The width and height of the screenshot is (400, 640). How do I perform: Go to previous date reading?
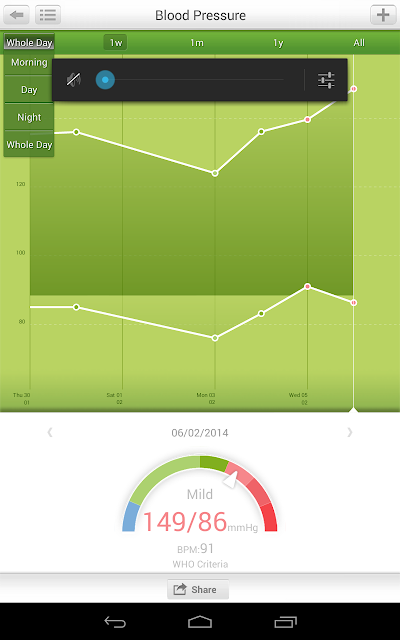point(50,432)
